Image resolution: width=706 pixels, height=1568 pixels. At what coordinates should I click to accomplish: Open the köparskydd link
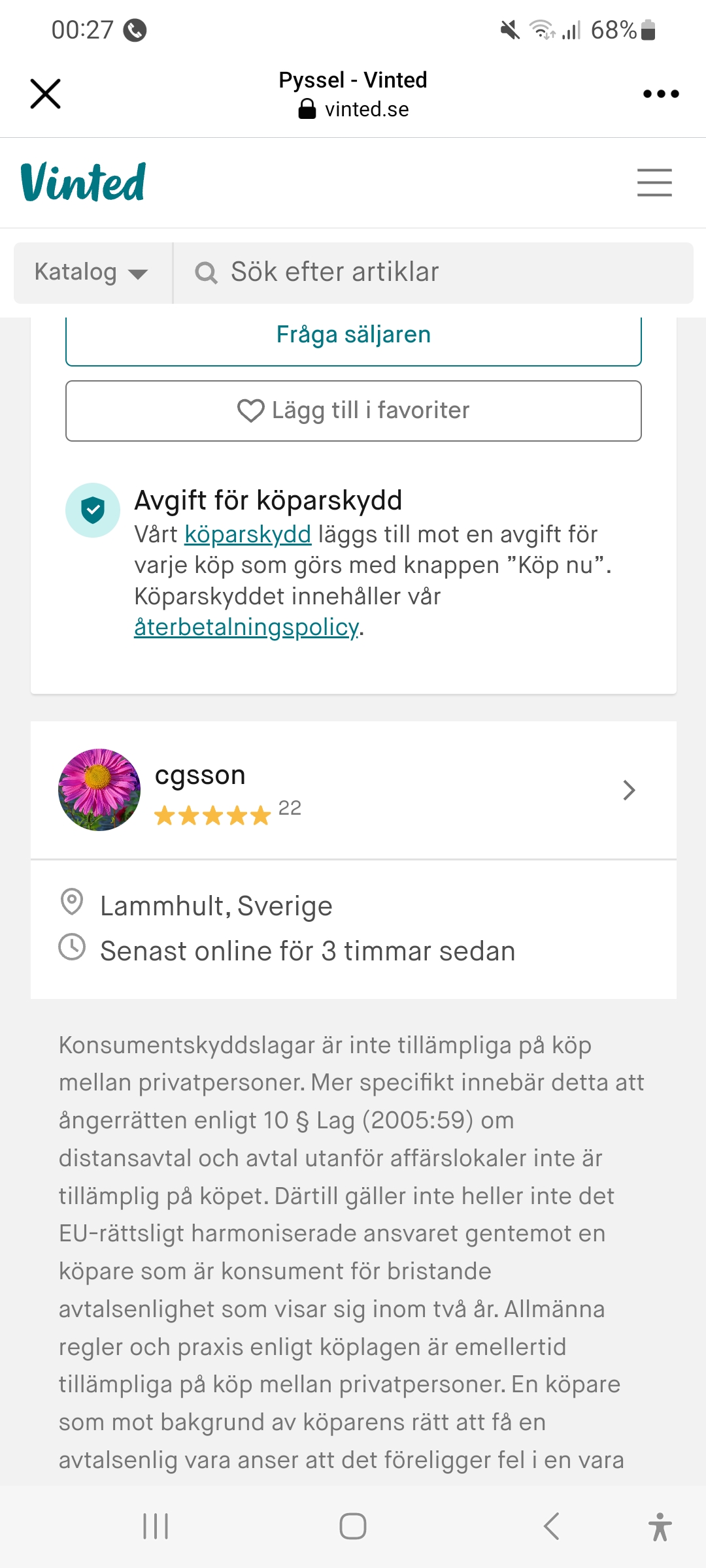(x=248, y=534)
